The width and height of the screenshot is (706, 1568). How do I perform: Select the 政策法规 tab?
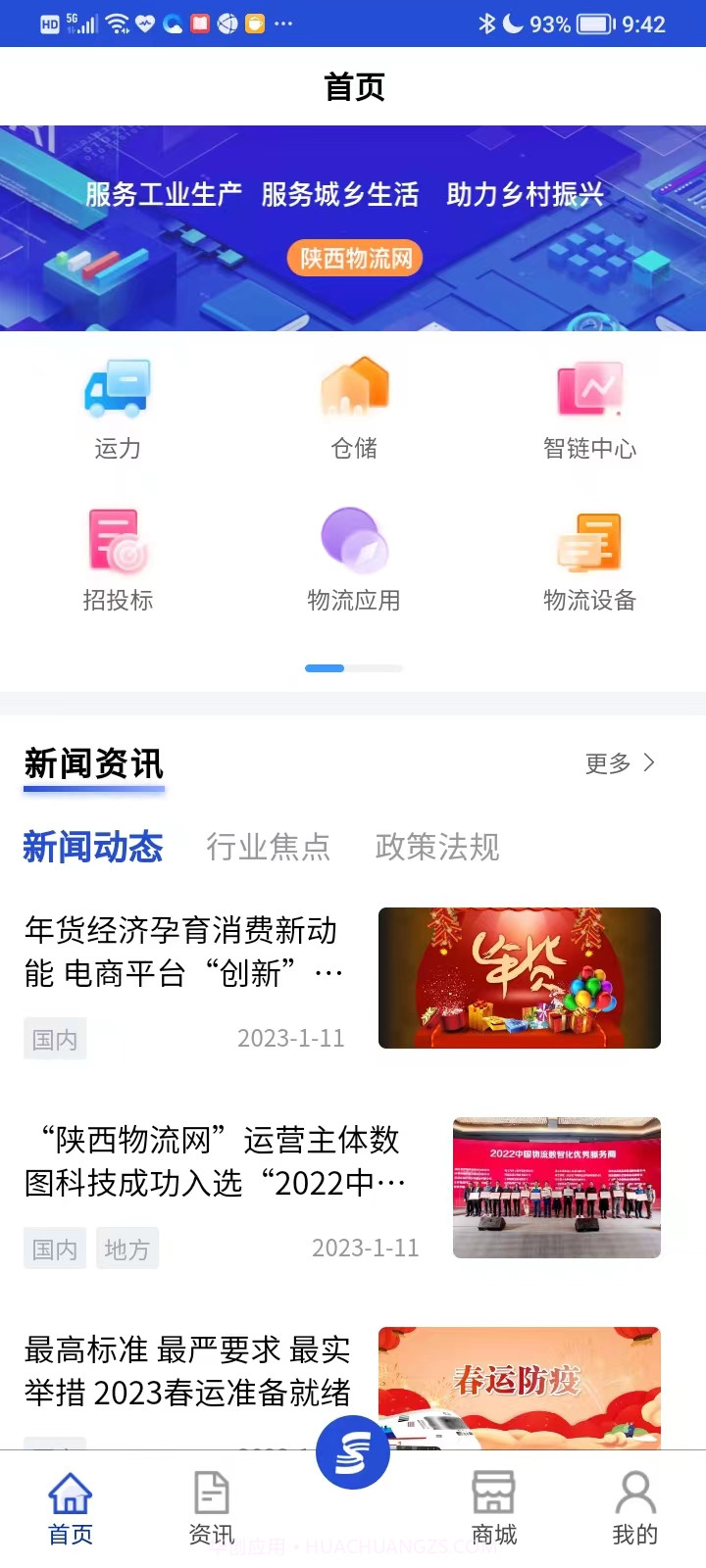tap(436, 847)
